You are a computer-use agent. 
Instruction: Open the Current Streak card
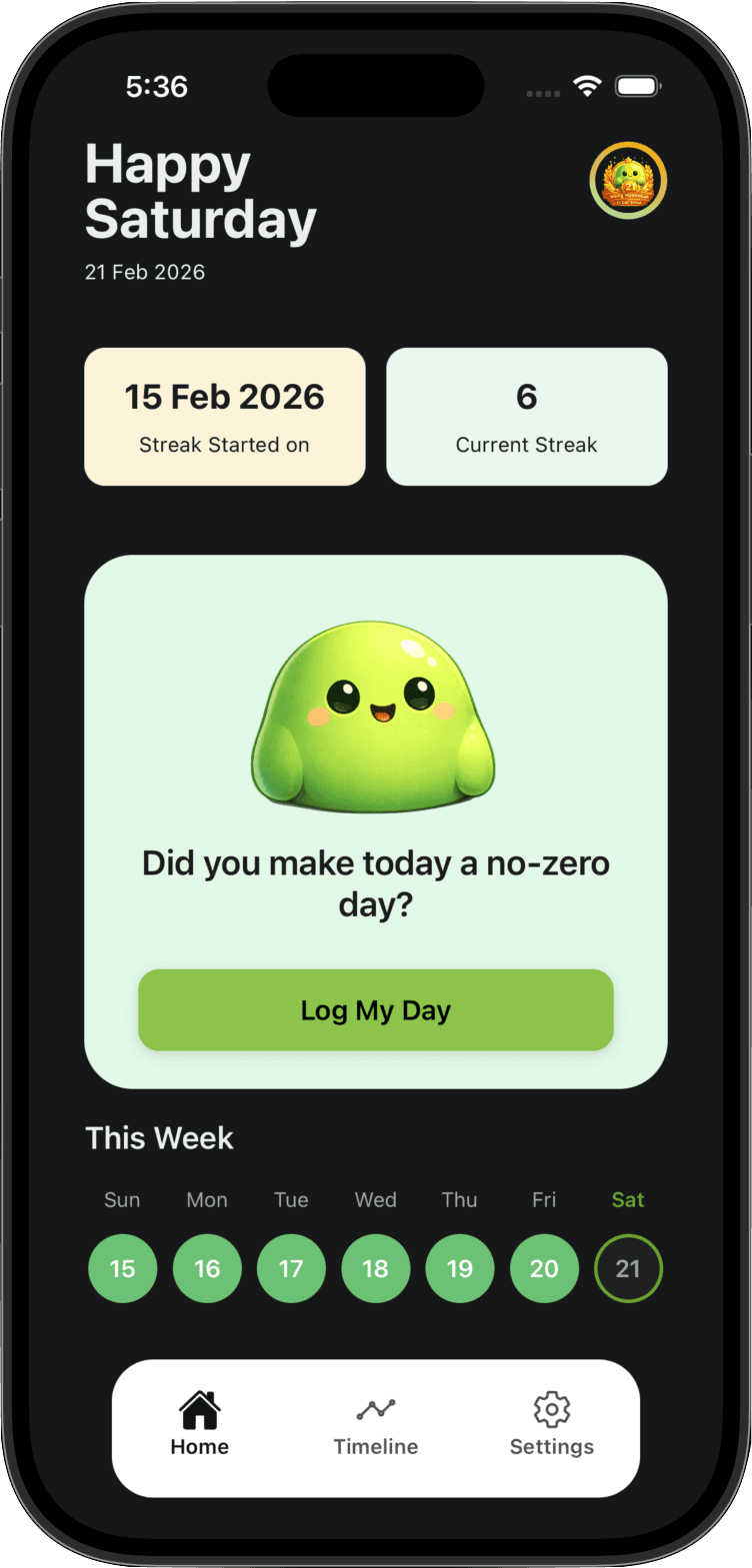tap(527, 417)
